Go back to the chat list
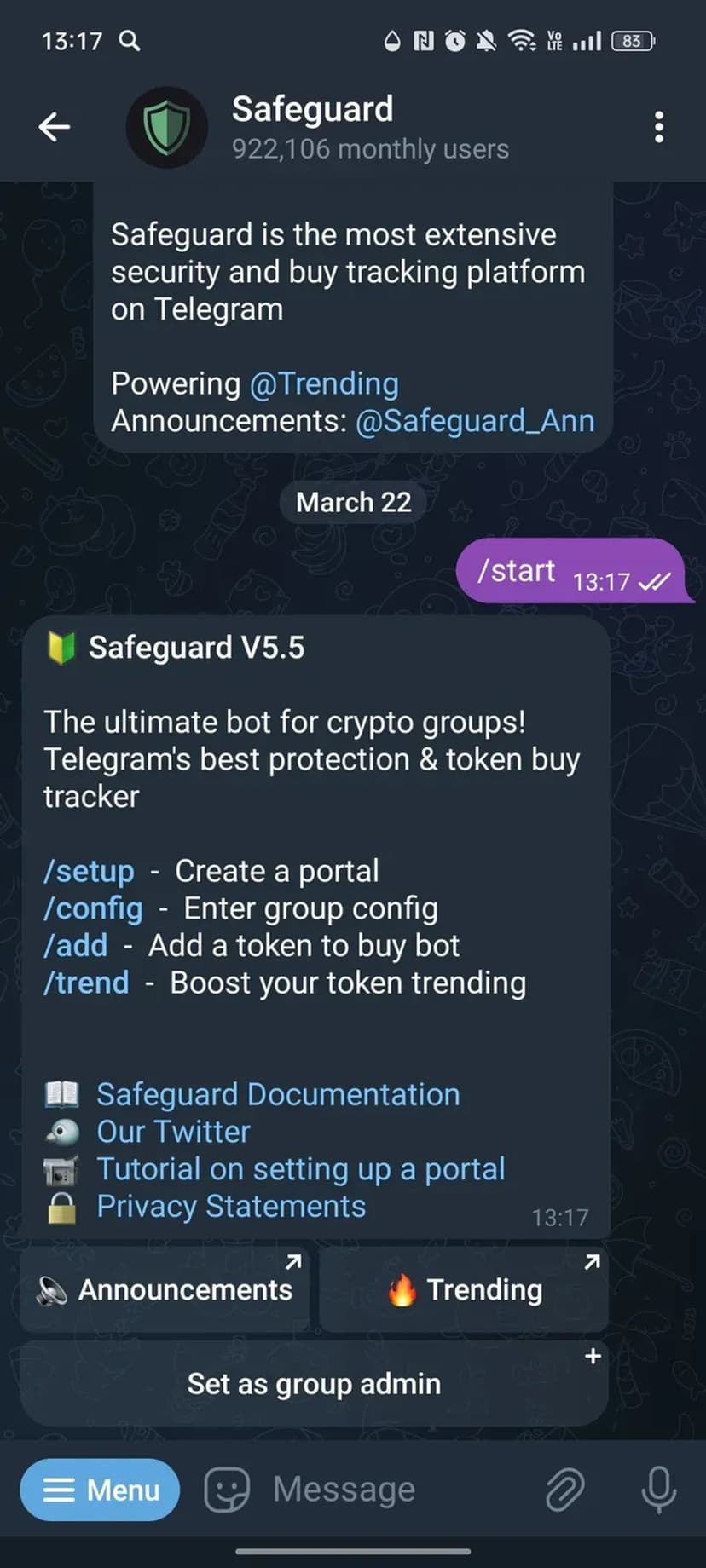Image resolution: width=706 pixels, height=1568 pixels. click(x=54, y=127)
